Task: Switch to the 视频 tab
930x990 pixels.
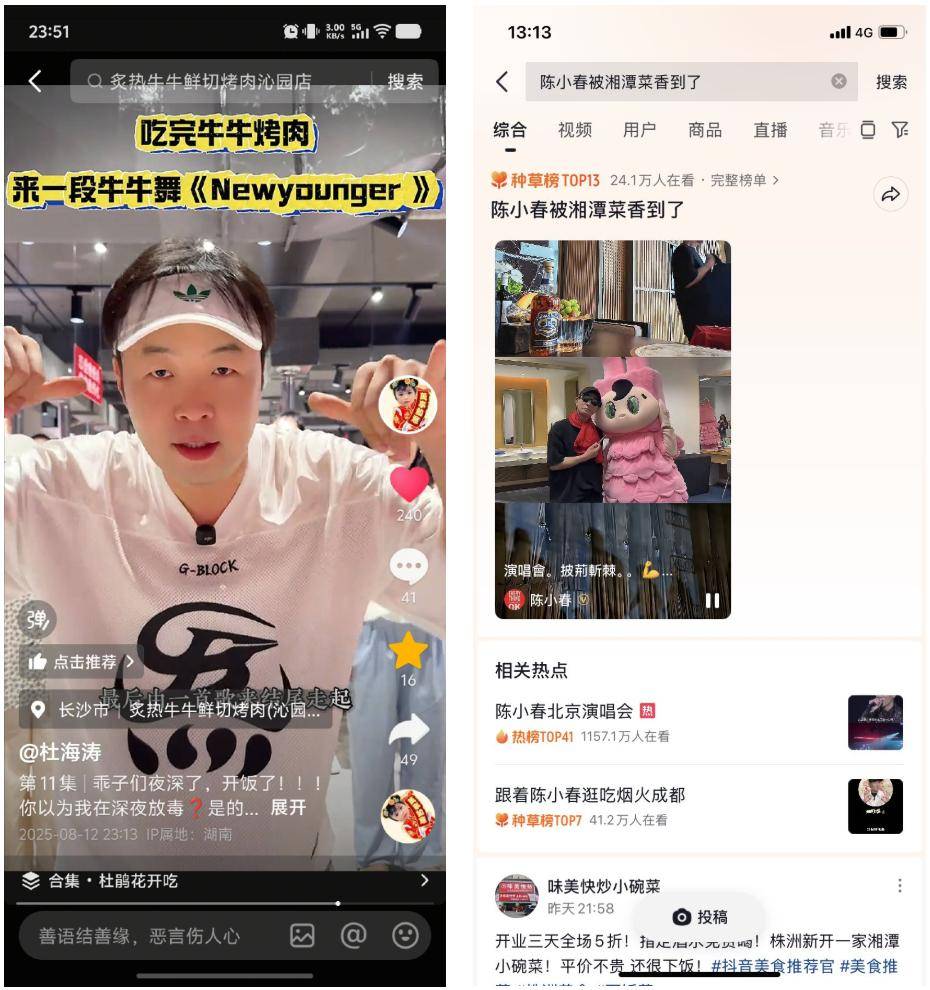Action: 575,130
